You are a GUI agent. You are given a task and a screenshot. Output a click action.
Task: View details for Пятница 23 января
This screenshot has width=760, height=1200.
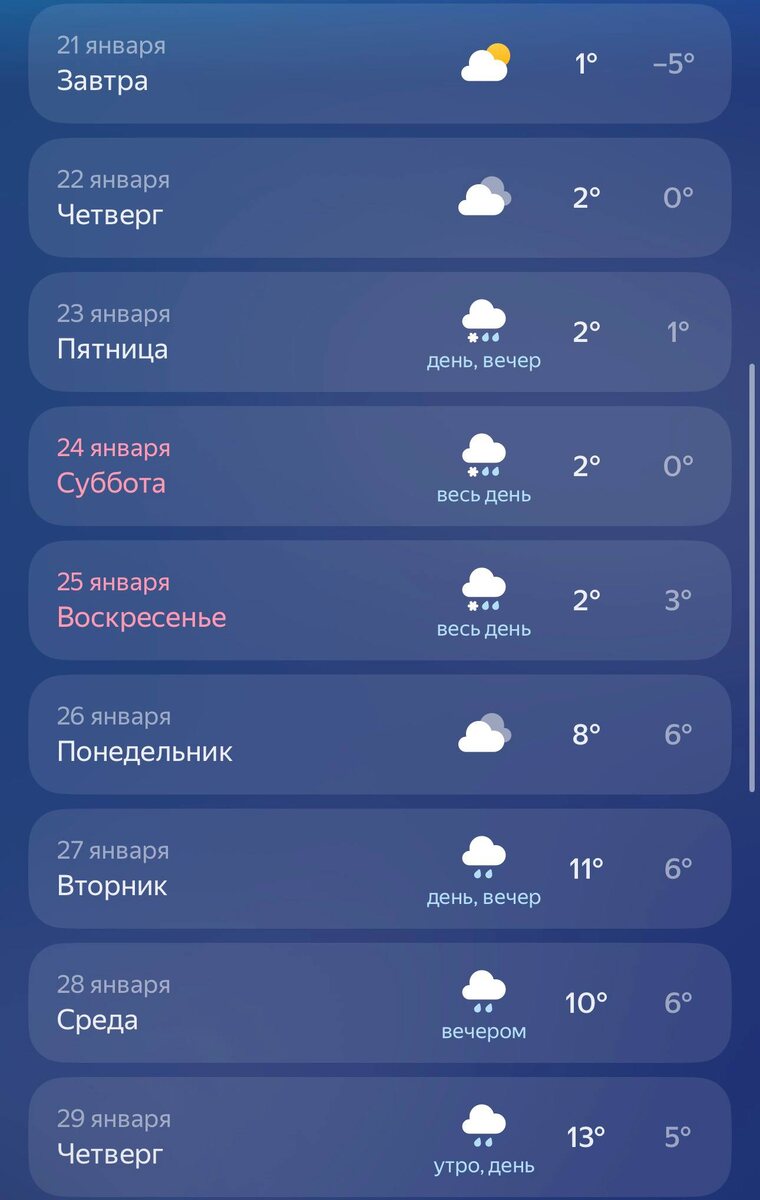tap(380, 332)
